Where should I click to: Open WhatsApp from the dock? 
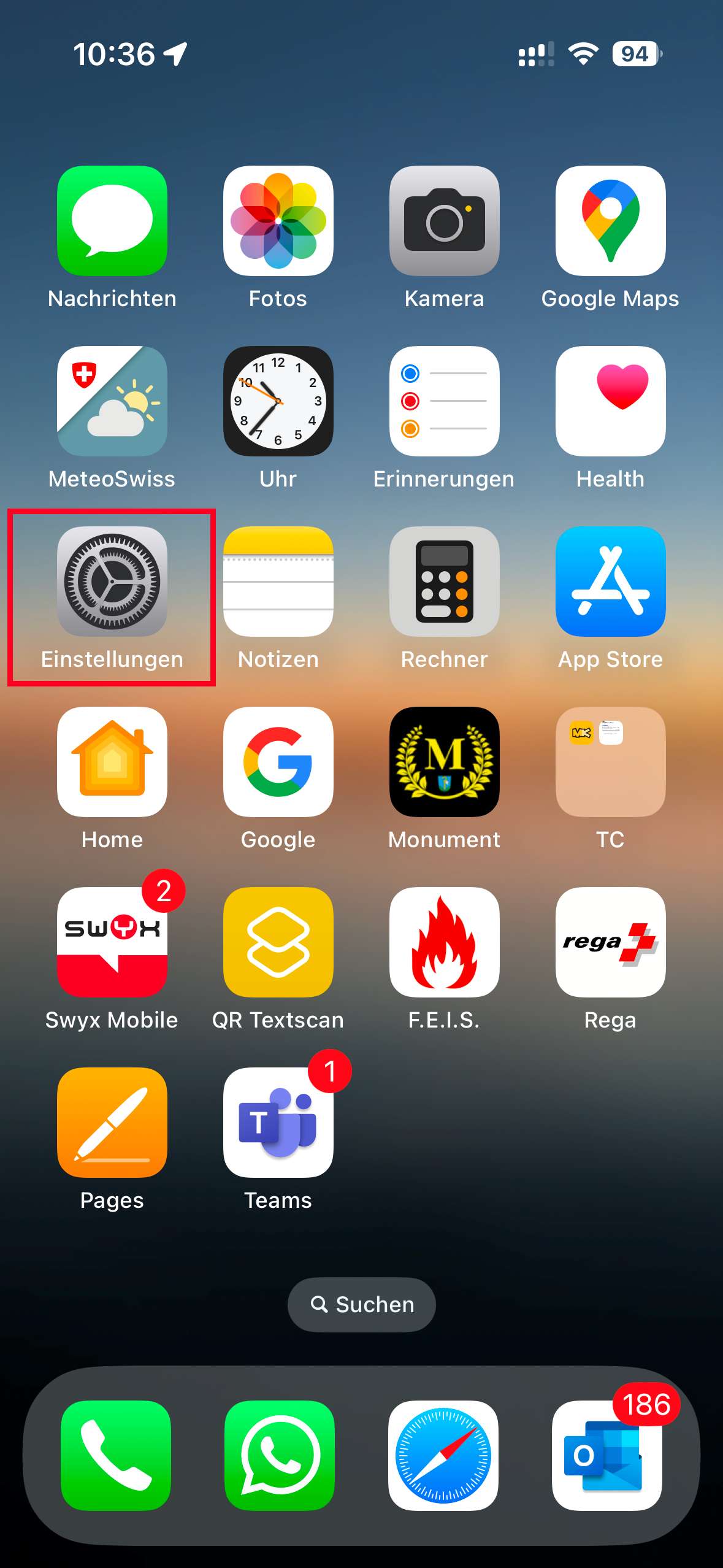point(279,1455)
